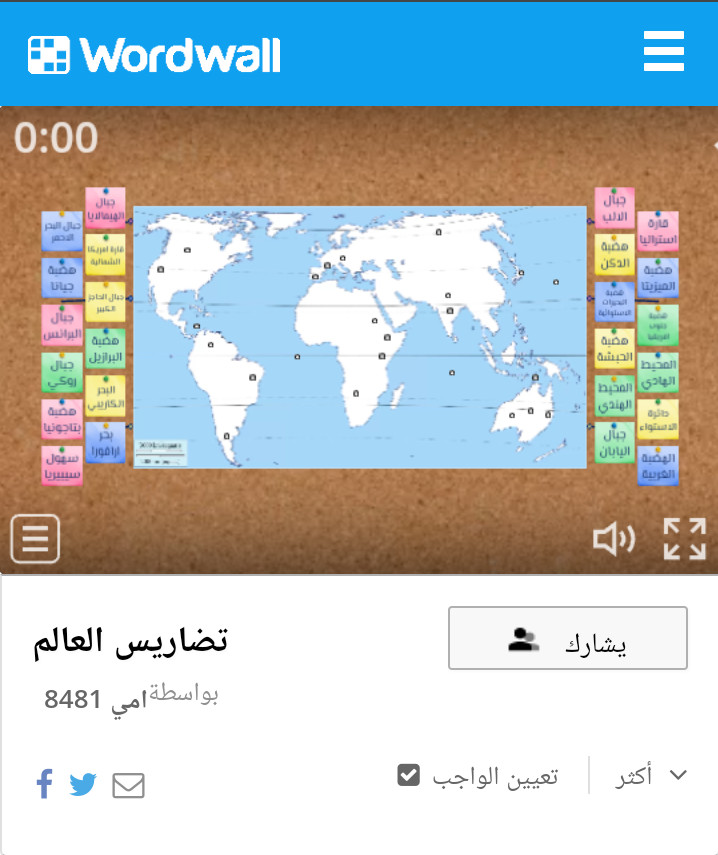Image resolution: width=718 pixels, height=855 pixels.
Task: Mute the game sound
Action: pos(613,540)
